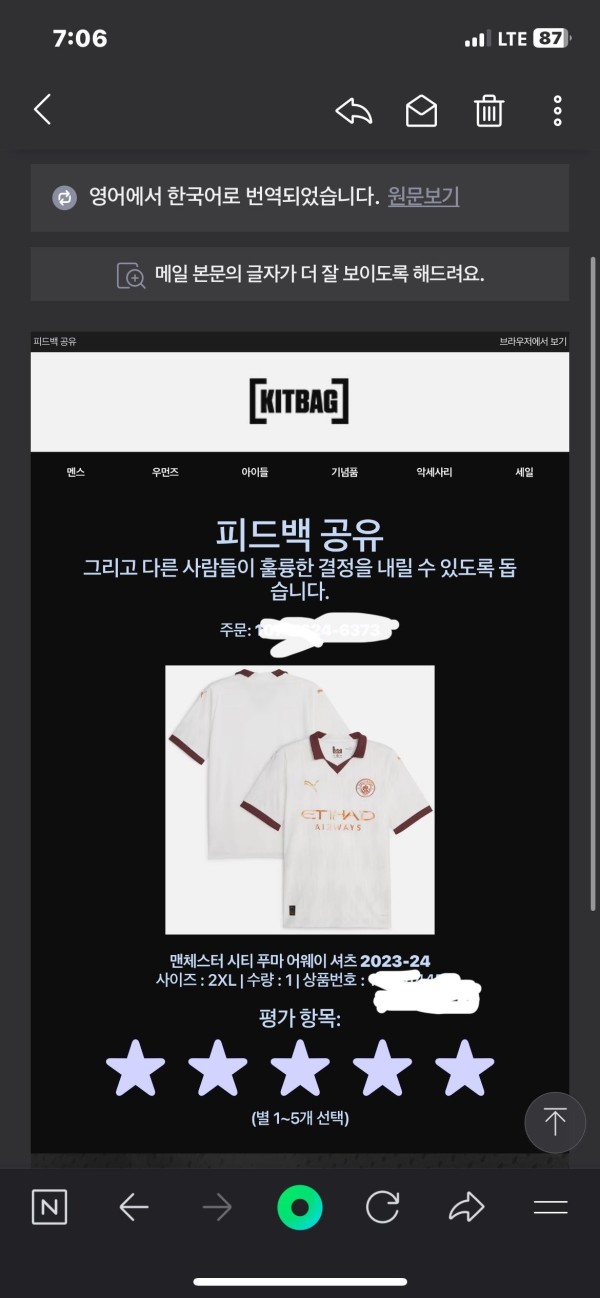Enable larger text for mail body
The height and width of the screenshot is (1298, 600).
click(300, 275)
